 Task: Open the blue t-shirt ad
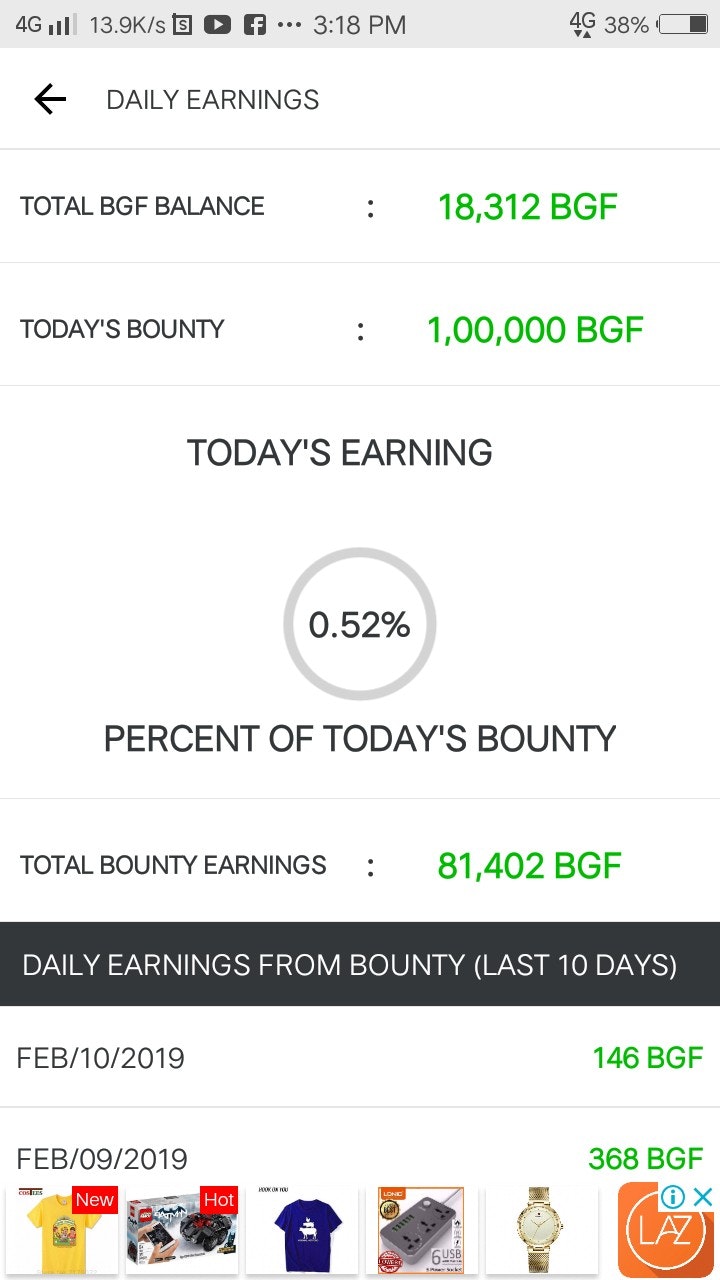[x=301, y=1230]
